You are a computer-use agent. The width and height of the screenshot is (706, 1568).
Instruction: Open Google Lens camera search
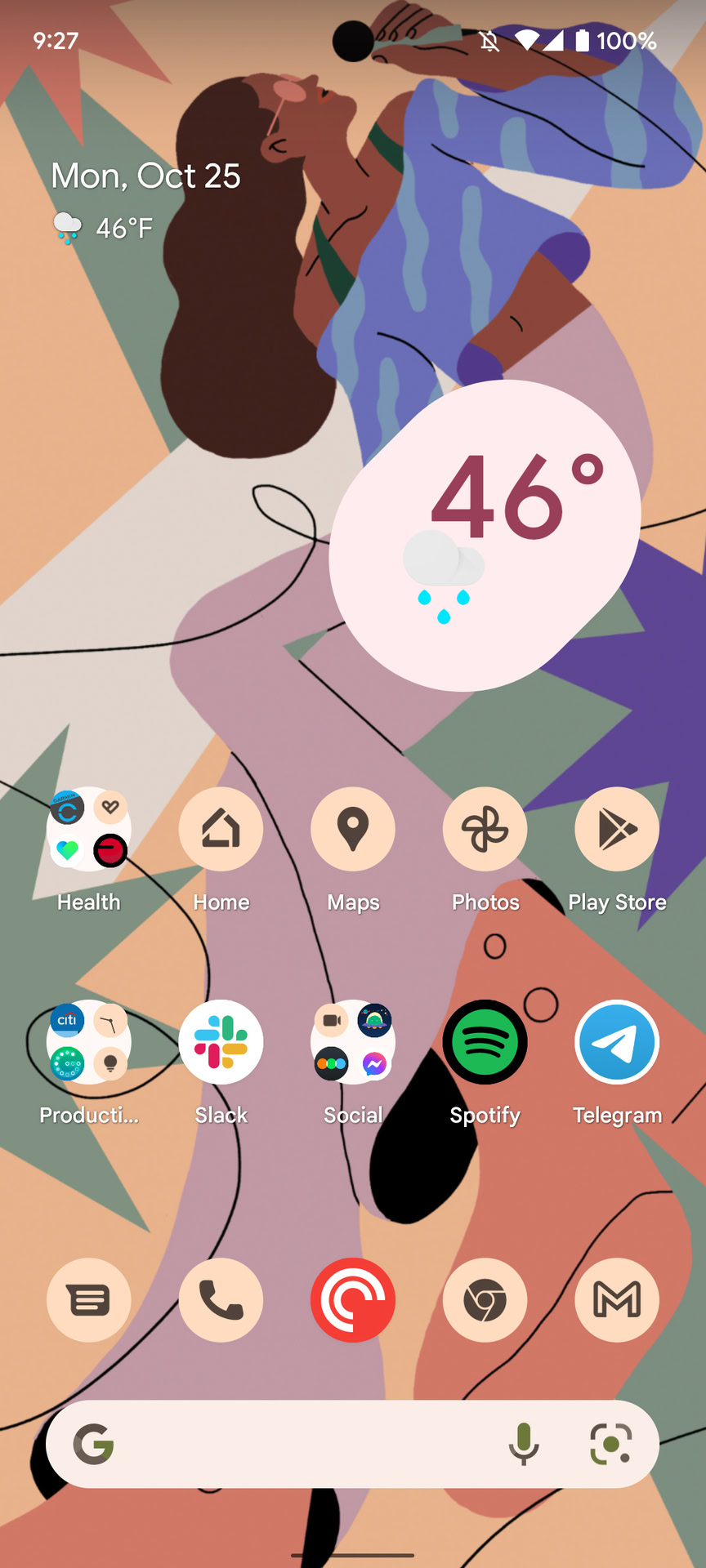click(610, 1444)
